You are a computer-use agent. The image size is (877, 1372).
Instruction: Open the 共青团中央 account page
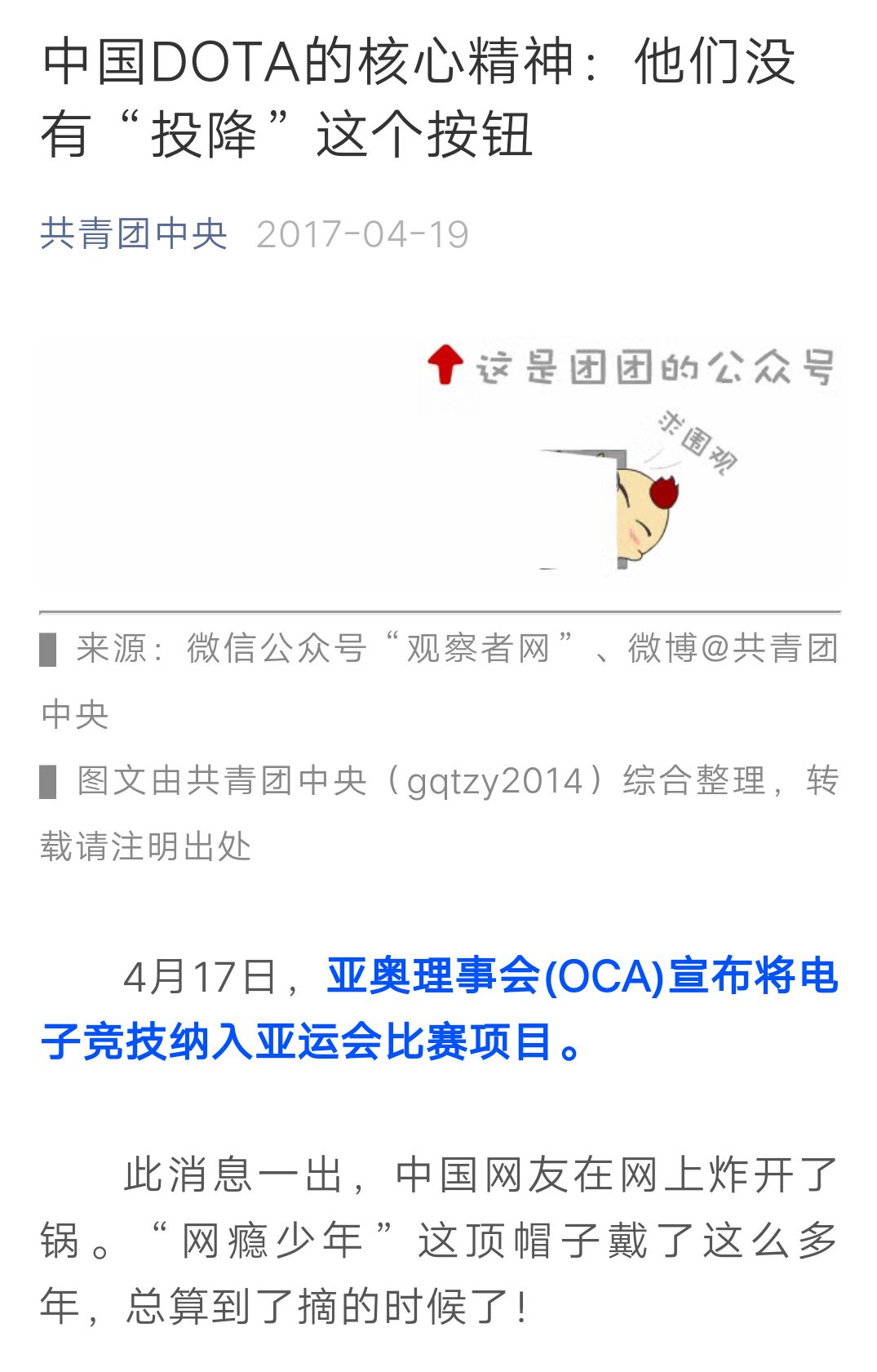(x=134, y=234)
